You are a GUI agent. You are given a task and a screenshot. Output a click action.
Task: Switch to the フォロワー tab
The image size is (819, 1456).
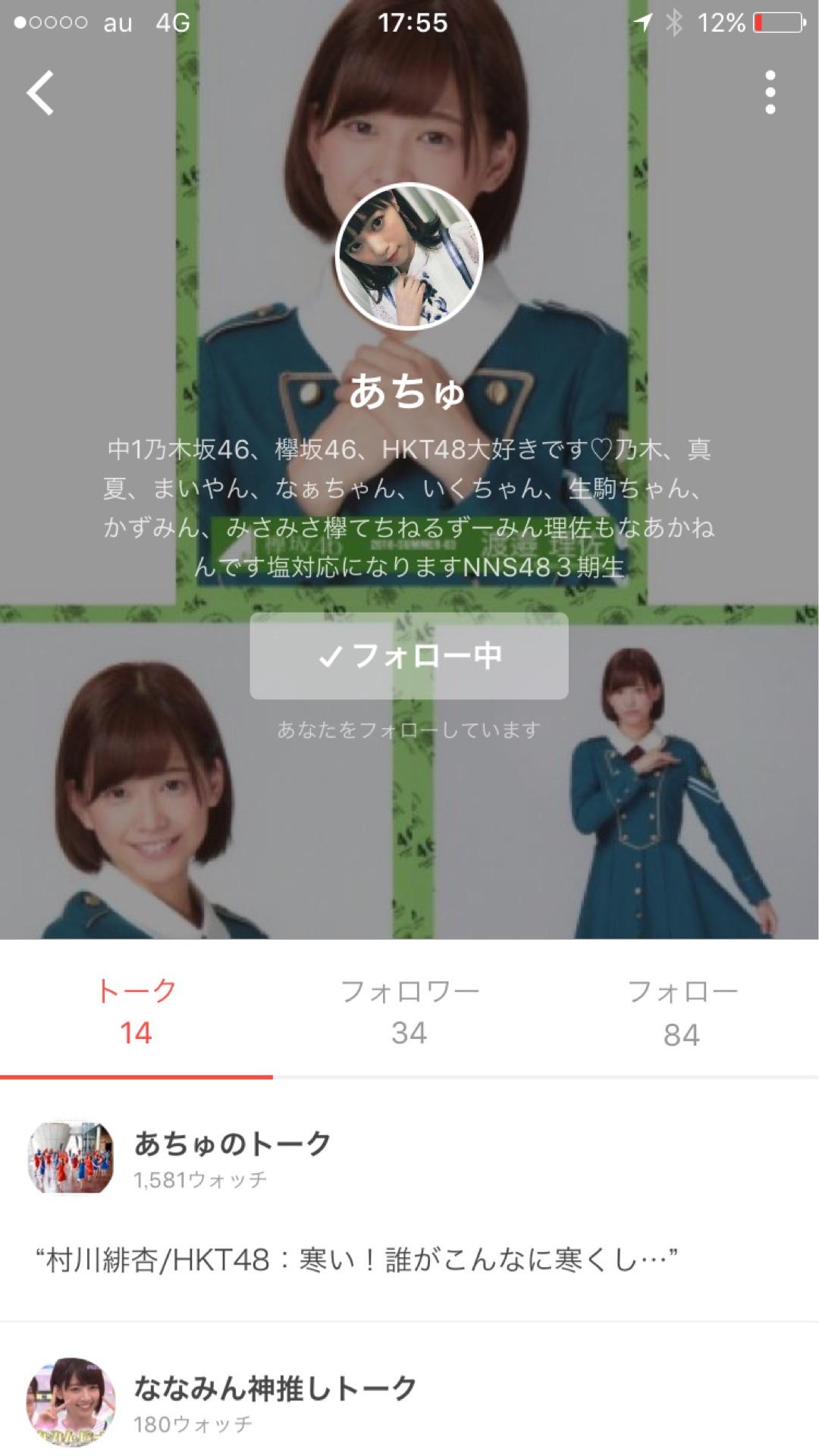[x=409, y=1012]
